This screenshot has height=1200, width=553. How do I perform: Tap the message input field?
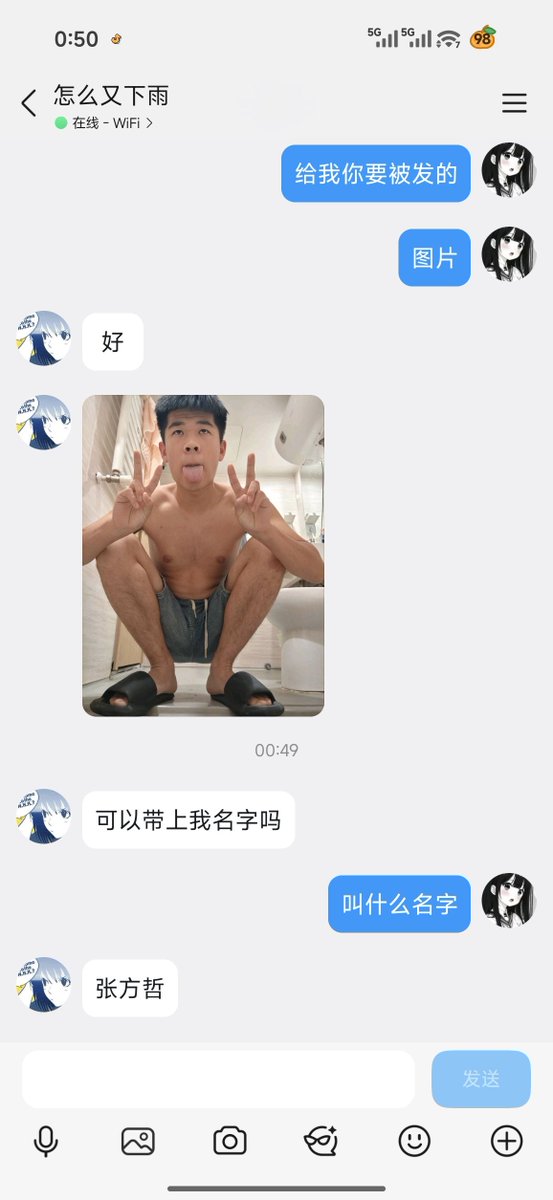click(x=218, y=1079)
